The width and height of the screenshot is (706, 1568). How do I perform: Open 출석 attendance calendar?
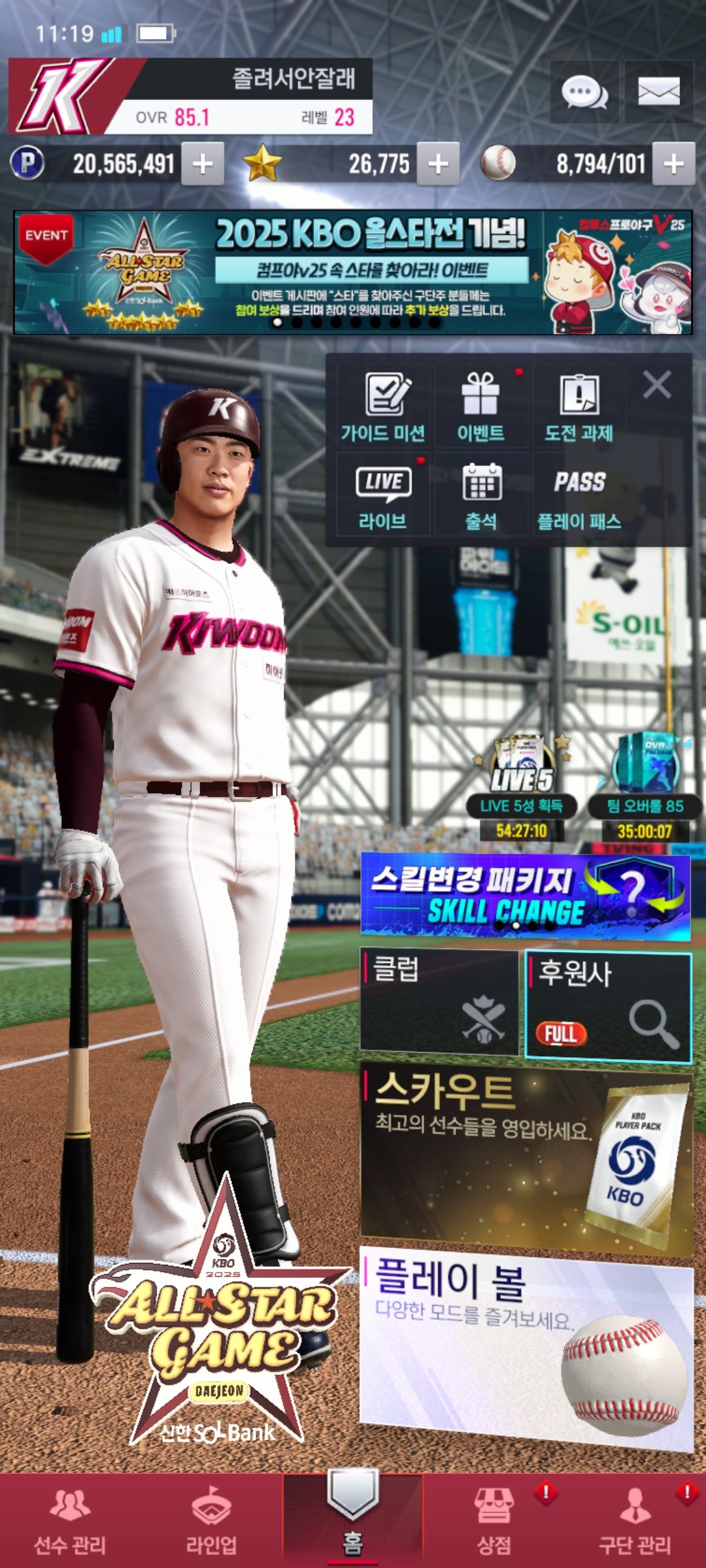481,495
